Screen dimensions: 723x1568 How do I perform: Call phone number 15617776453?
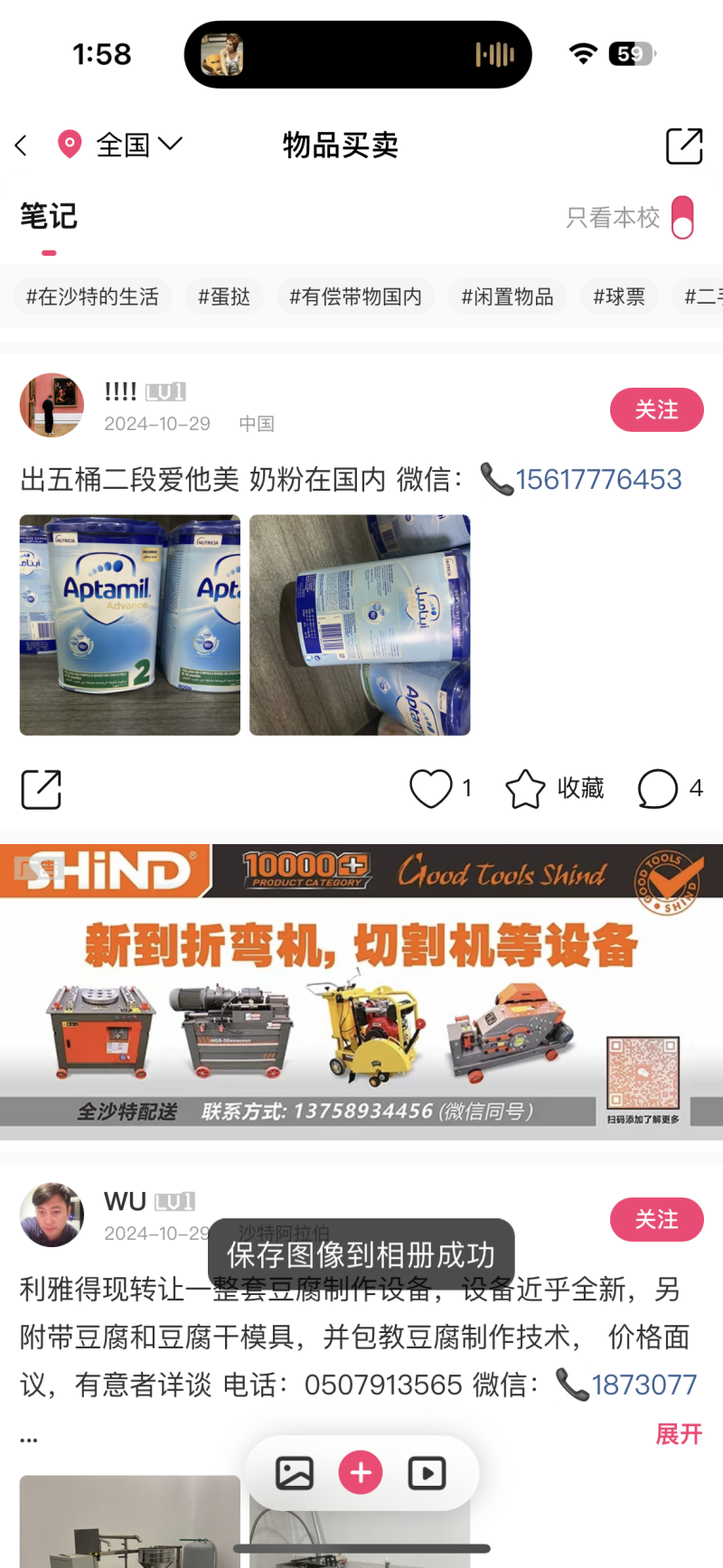[597, 479]
